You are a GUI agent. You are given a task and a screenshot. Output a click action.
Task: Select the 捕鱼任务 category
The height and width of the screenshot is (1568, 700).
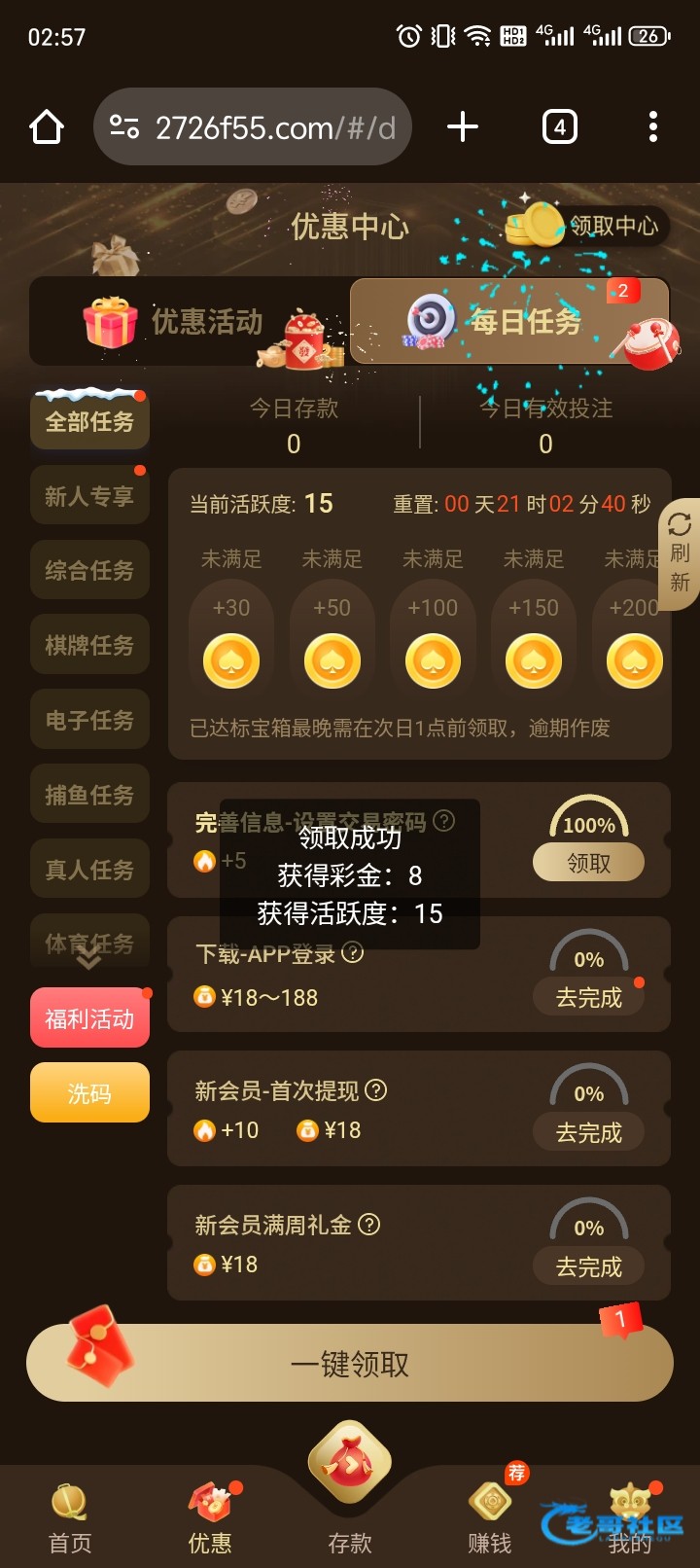coord(89,795)
